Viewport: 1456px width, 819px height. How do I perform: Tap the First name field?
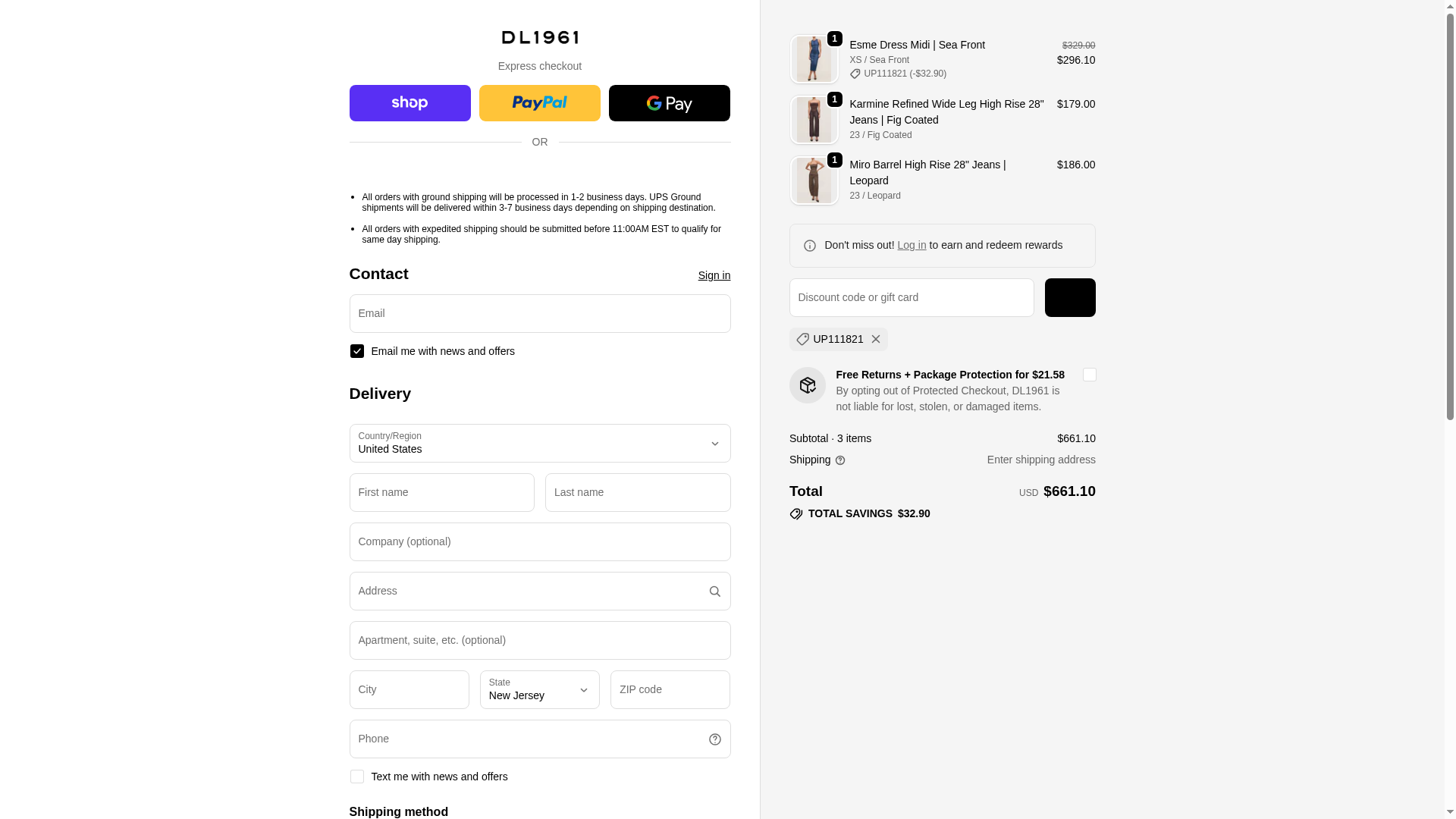[x=441, y=493]
